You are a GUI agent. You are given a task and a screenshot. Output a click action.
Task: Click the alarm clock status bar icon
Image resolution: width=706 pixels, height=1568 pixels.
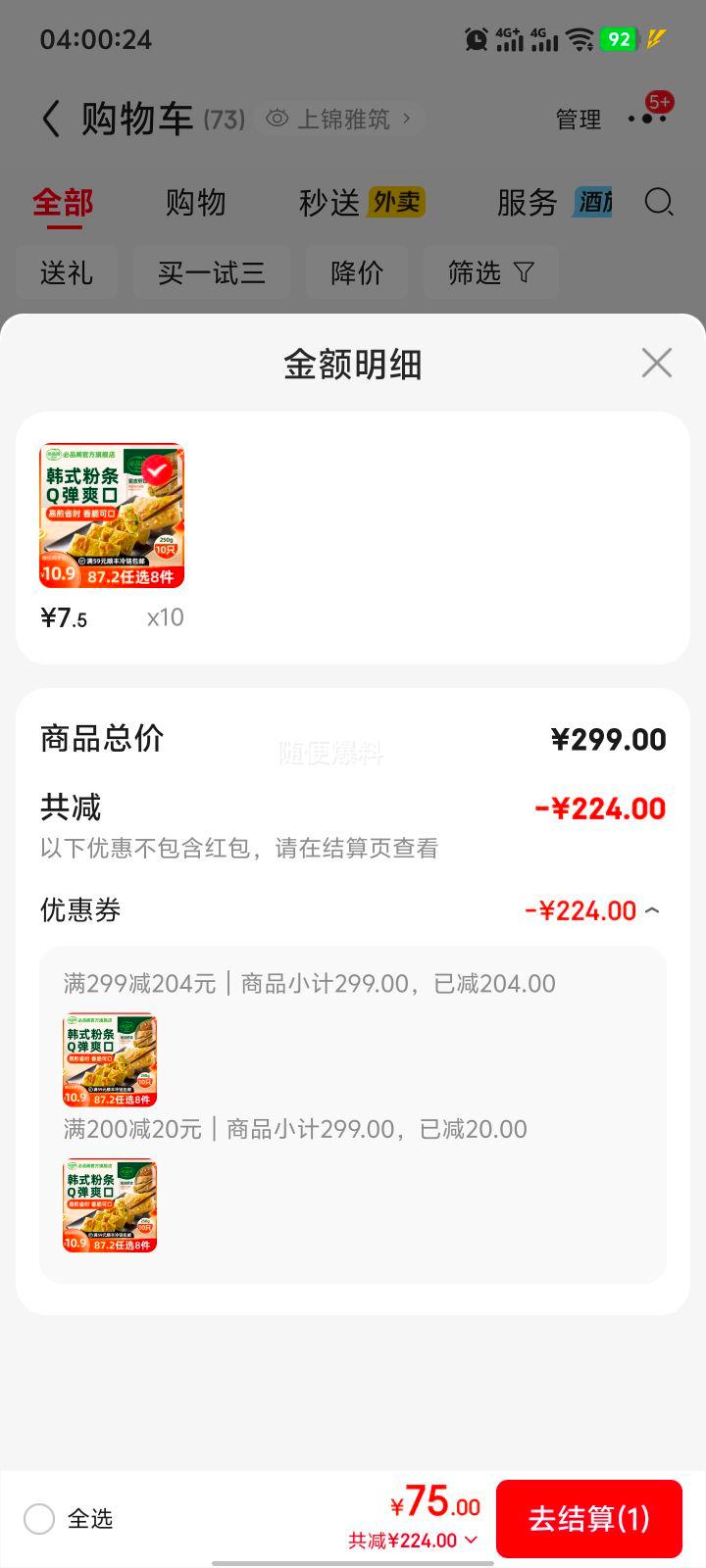click(x=475, y=38)
